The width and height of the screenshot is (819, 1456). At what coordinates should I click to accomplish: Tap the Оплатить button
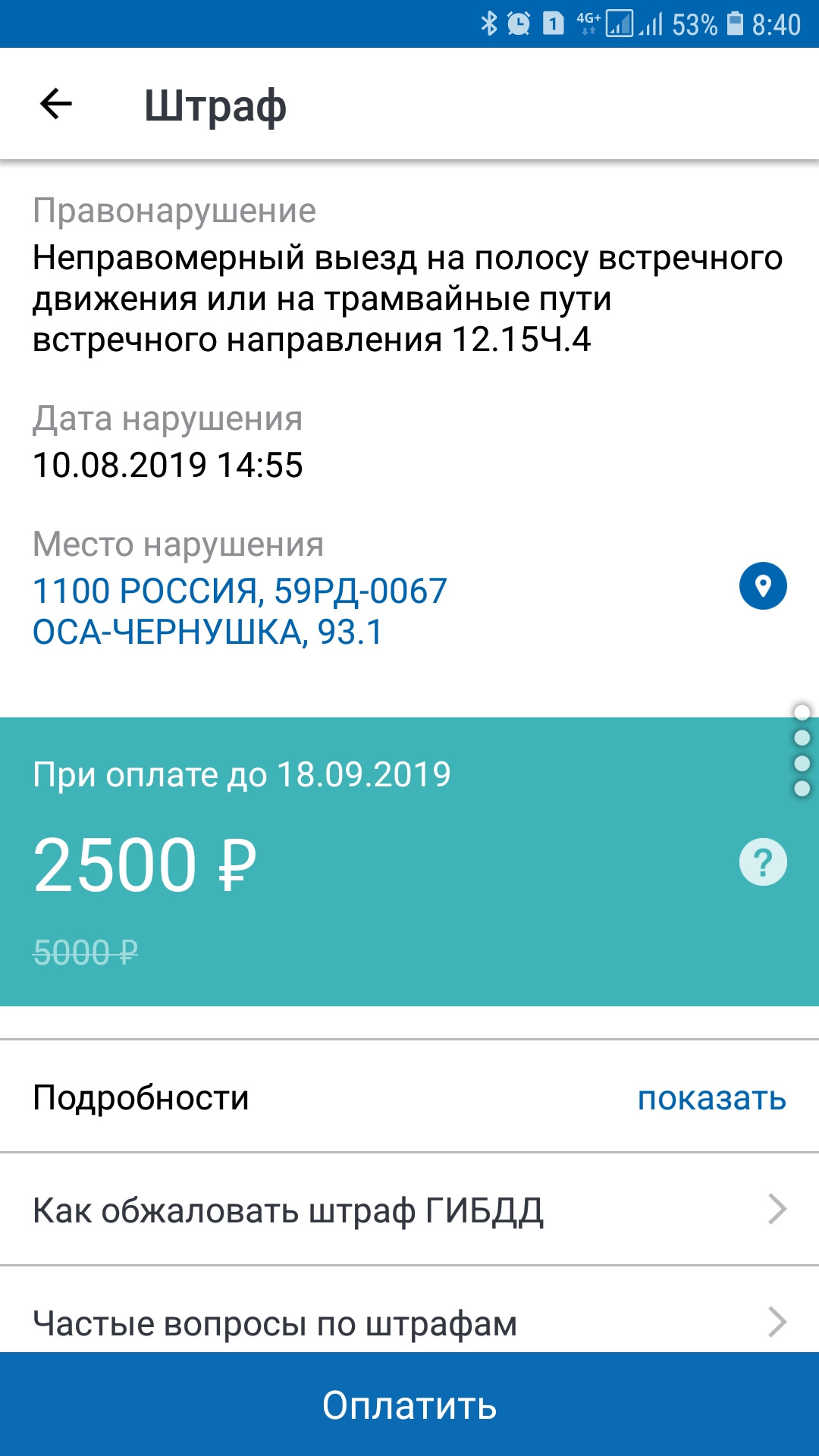click(409, 1404)
